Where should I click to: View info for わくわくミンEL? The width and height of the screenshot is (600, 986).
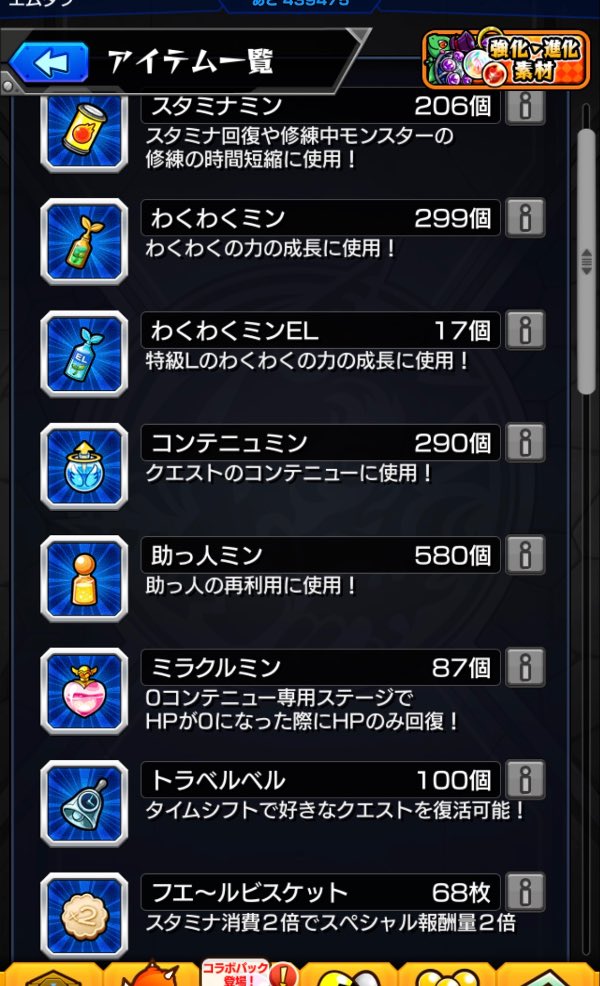[x=525, y=329]
